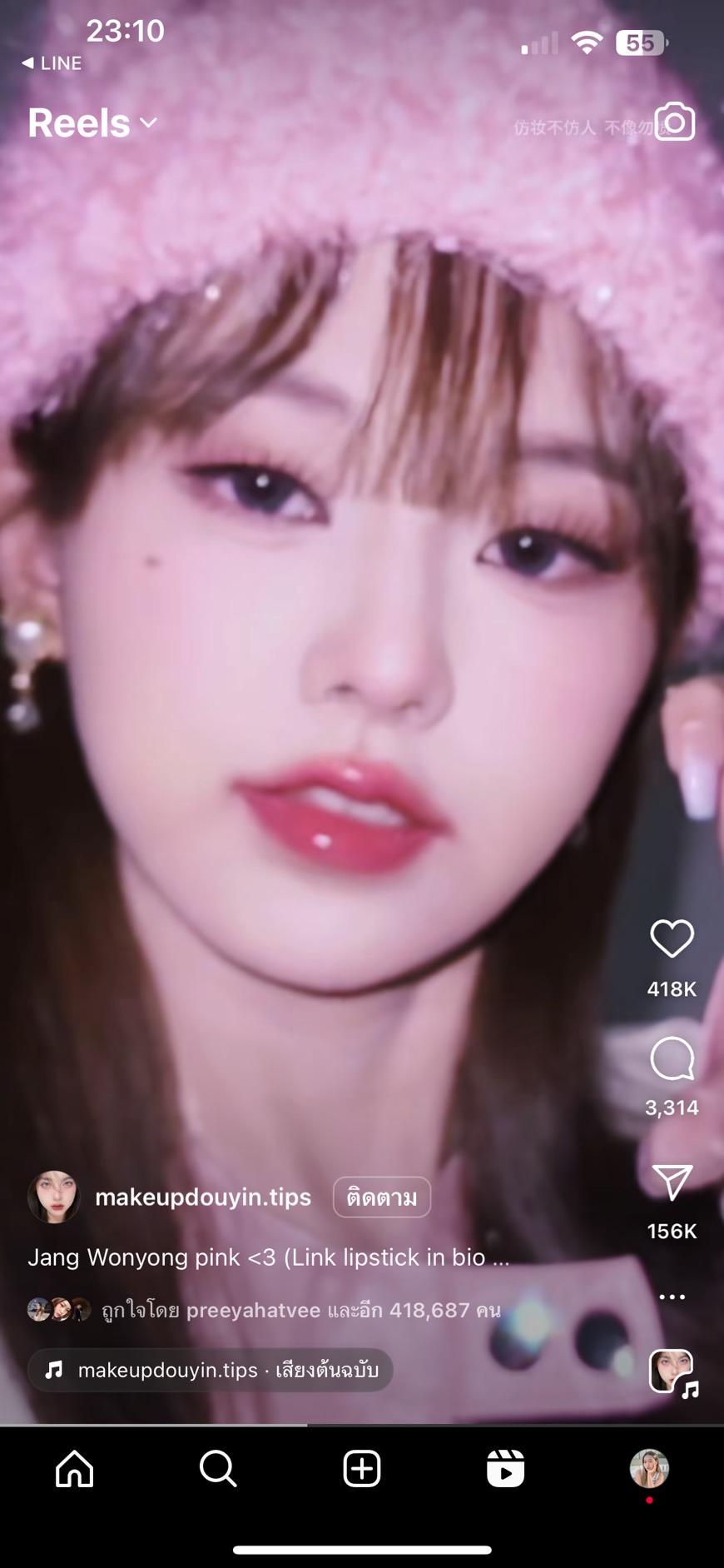Screen dimensions: 724x1568
Task: Open the three-dot more options menu
Action: [672, 1297]
